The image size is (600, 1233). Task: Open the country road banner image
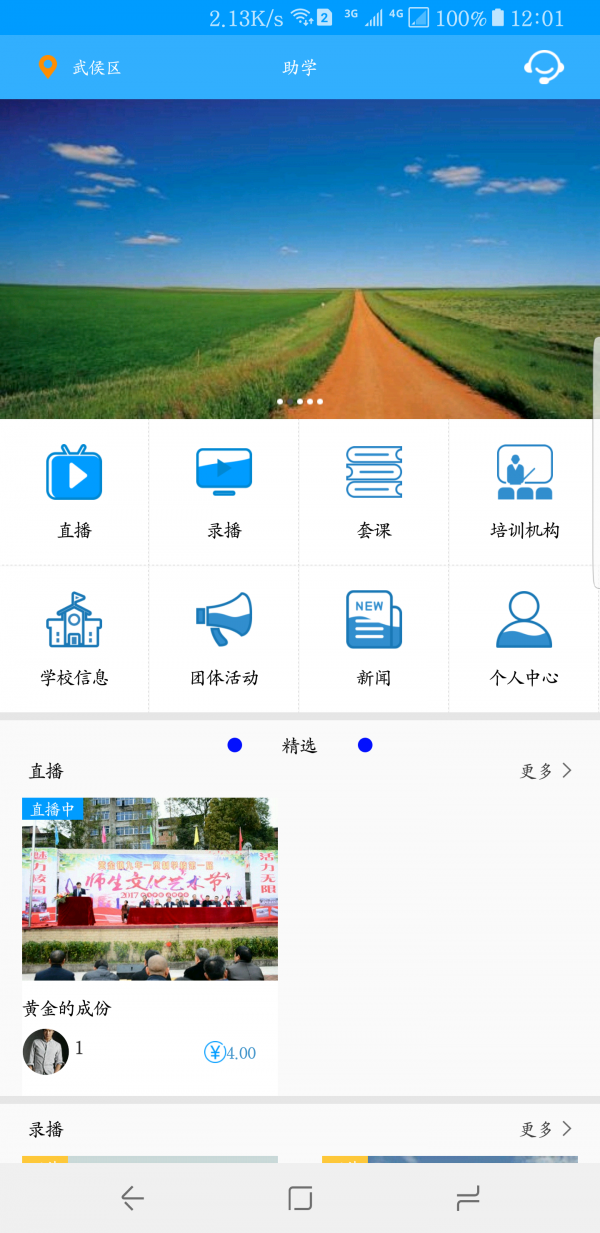coord(300,258)
